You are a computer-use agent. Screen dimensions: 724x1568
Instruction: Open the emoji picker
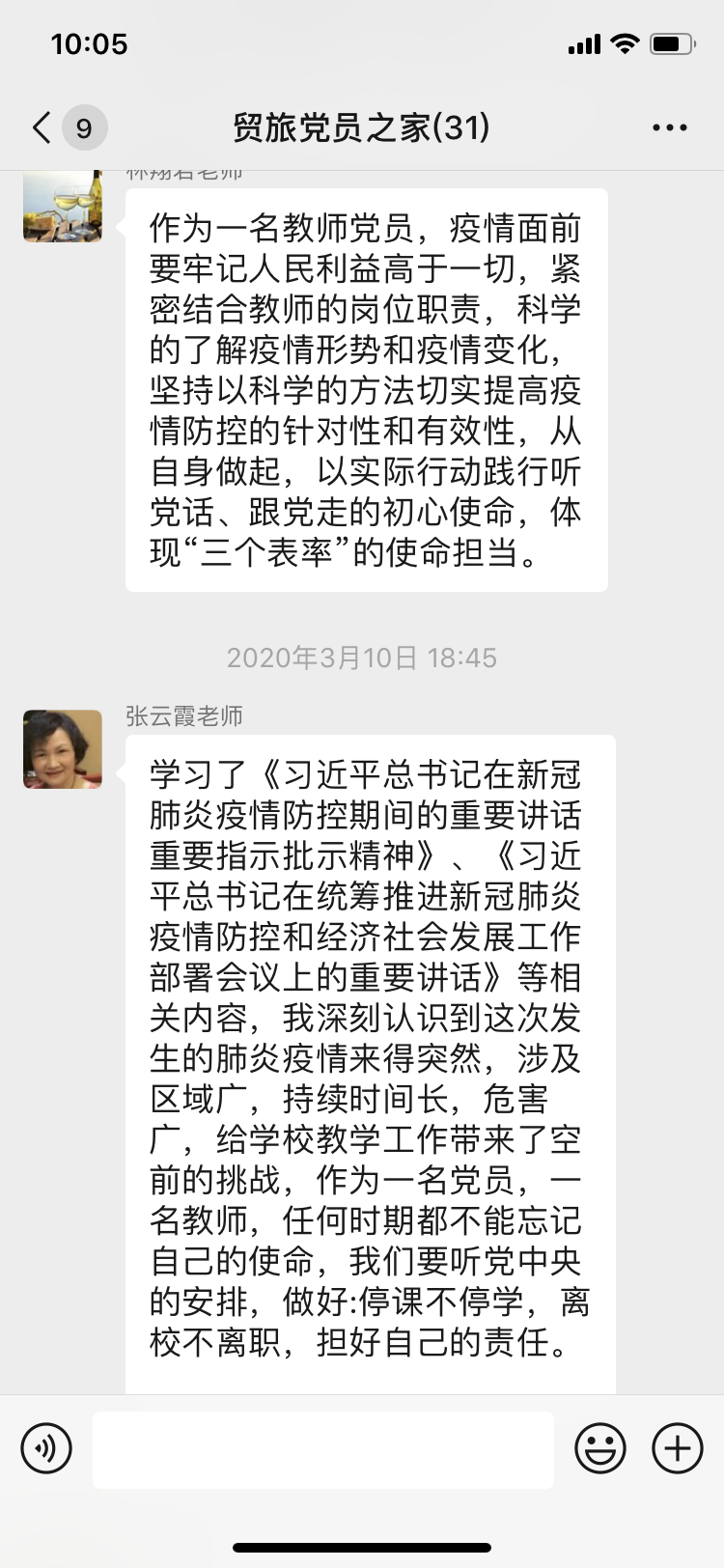pos(599,1449)
